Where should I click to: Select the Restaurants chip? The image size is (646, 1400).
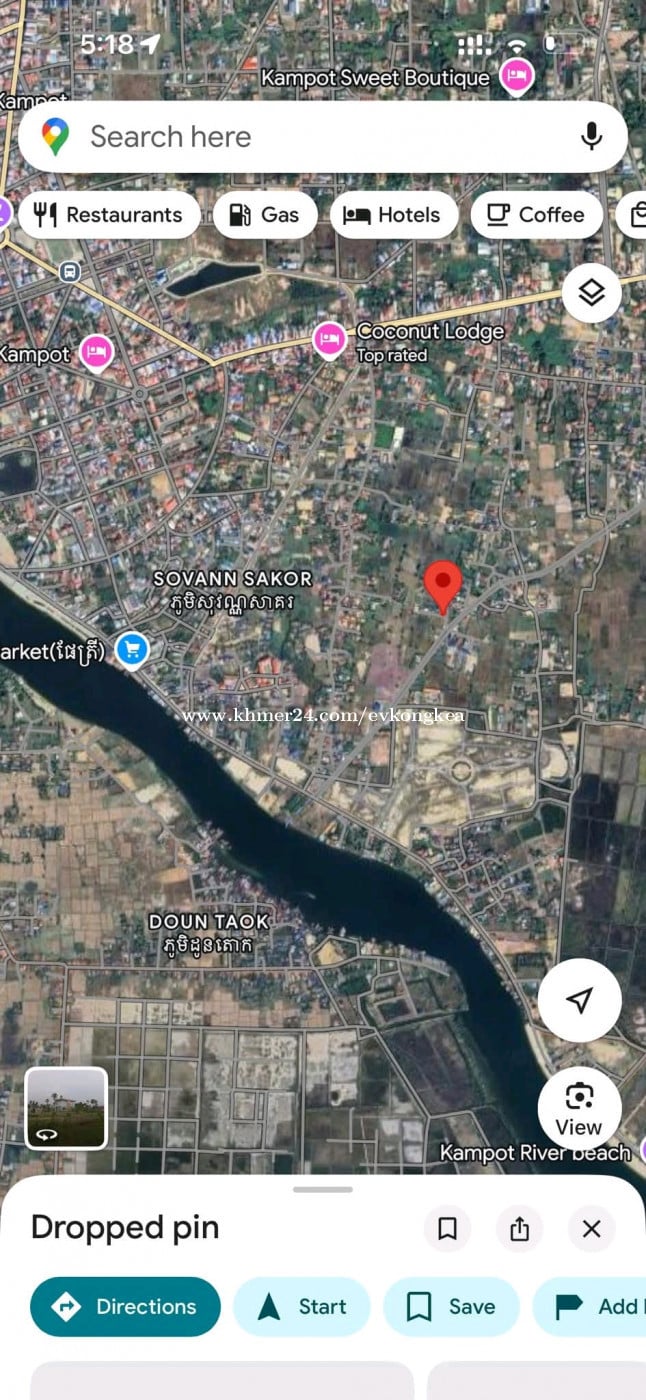pos(109,215)
